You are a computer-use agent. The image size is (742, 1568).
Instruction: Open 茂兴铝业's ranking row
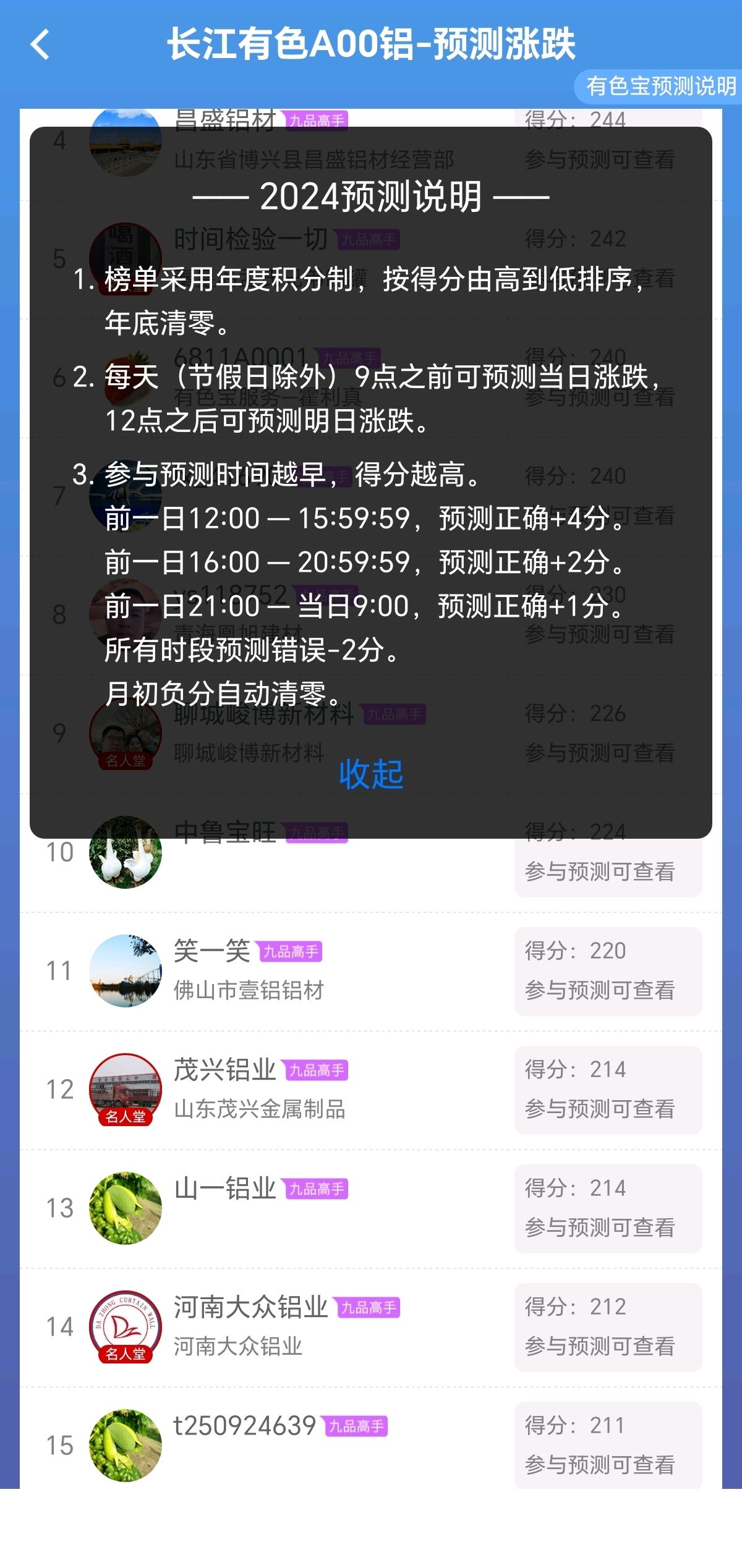[x=371, y=1090]
